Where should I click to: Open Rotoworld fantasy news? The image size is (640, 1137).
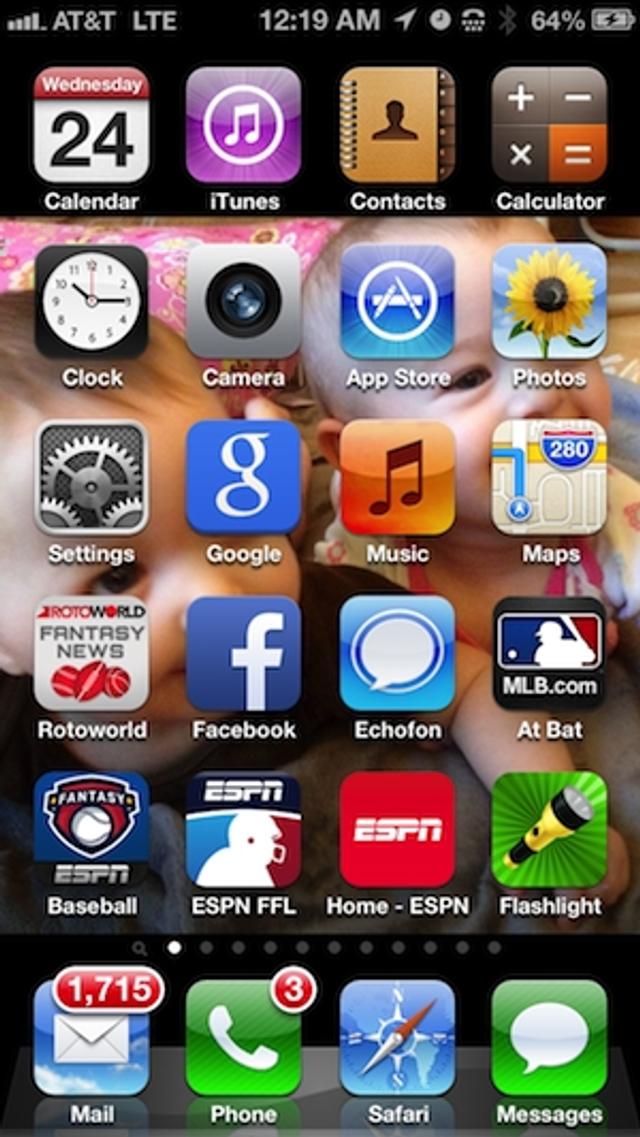click(91, 654)
